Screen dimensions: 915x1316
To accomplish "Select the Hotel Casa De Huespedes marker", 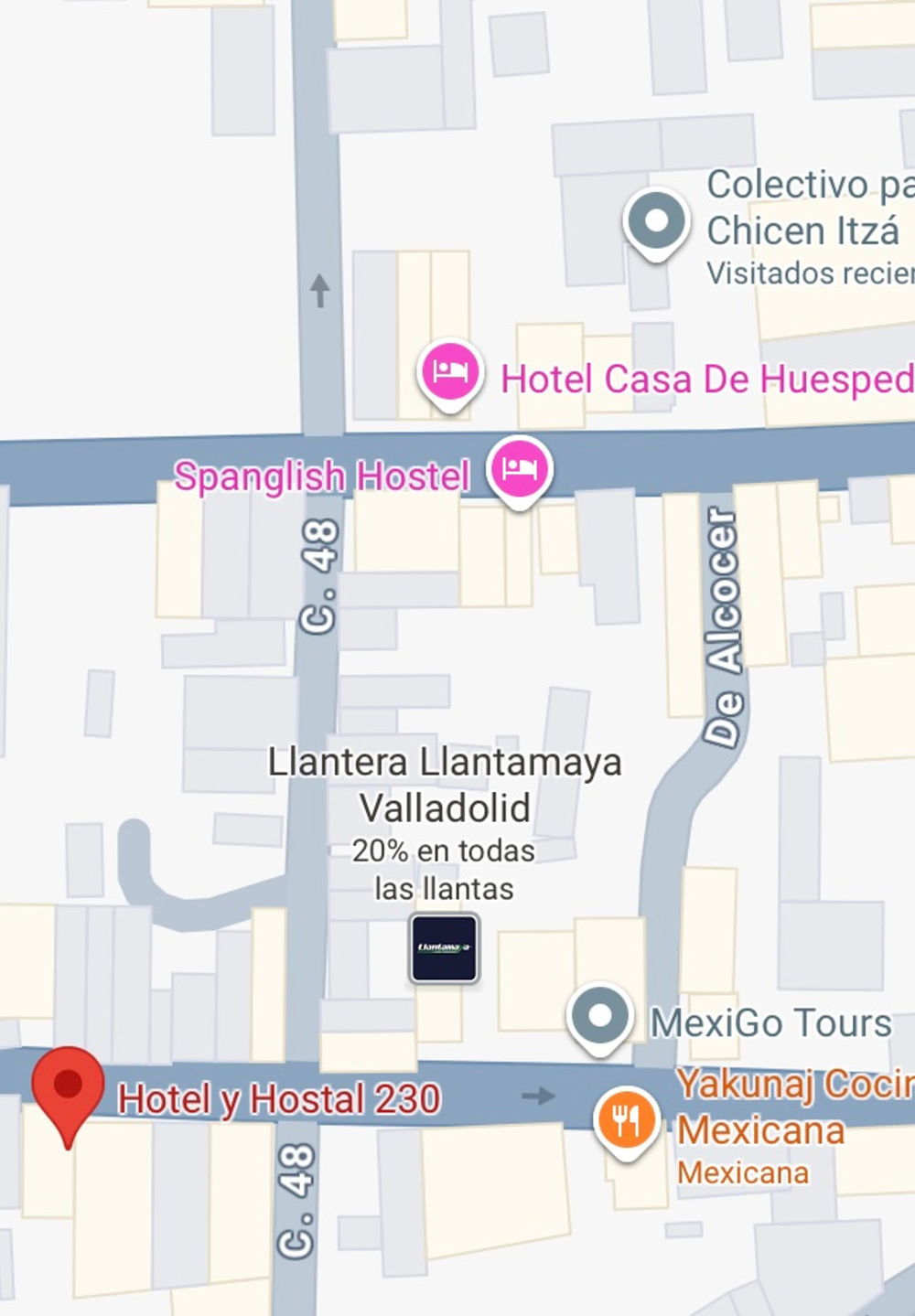I will pyautogui.click(x=450, y=372).
